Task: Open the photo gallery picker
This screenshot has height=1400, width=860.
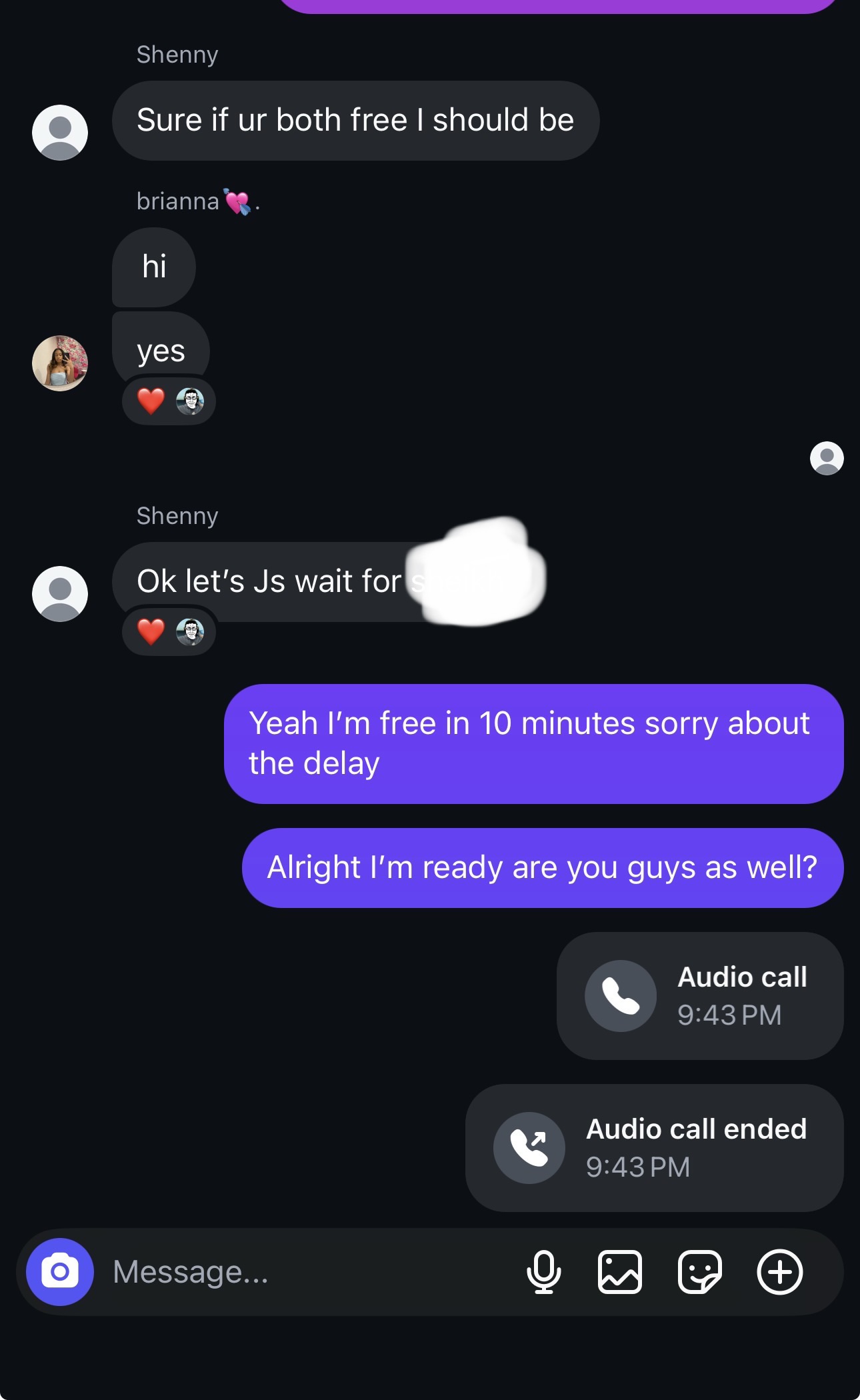Action: click(x=620, y=1271)
